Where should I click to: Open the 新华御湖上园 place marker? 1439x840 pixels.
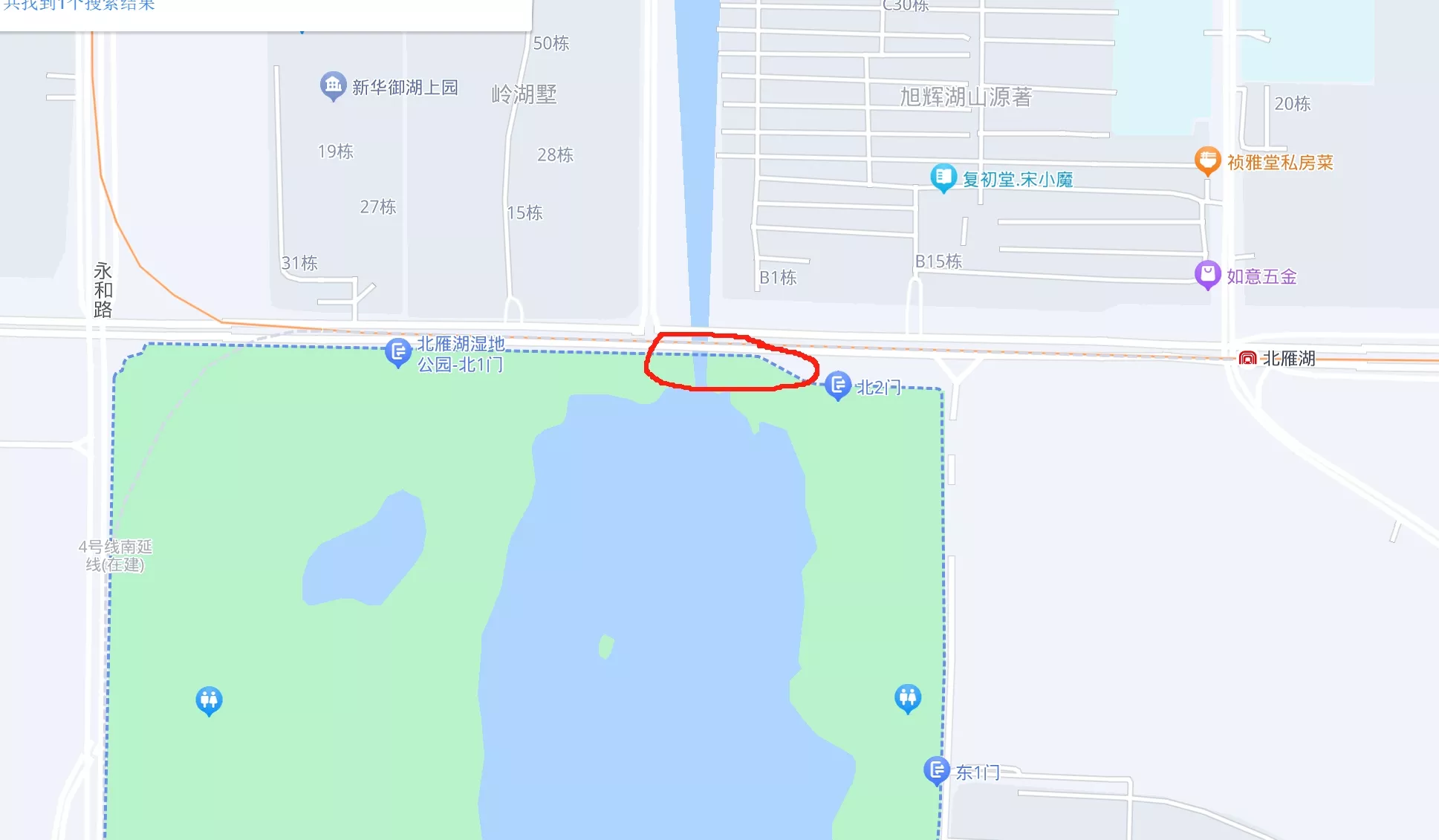pyautogui.click(x=333, y=86)
